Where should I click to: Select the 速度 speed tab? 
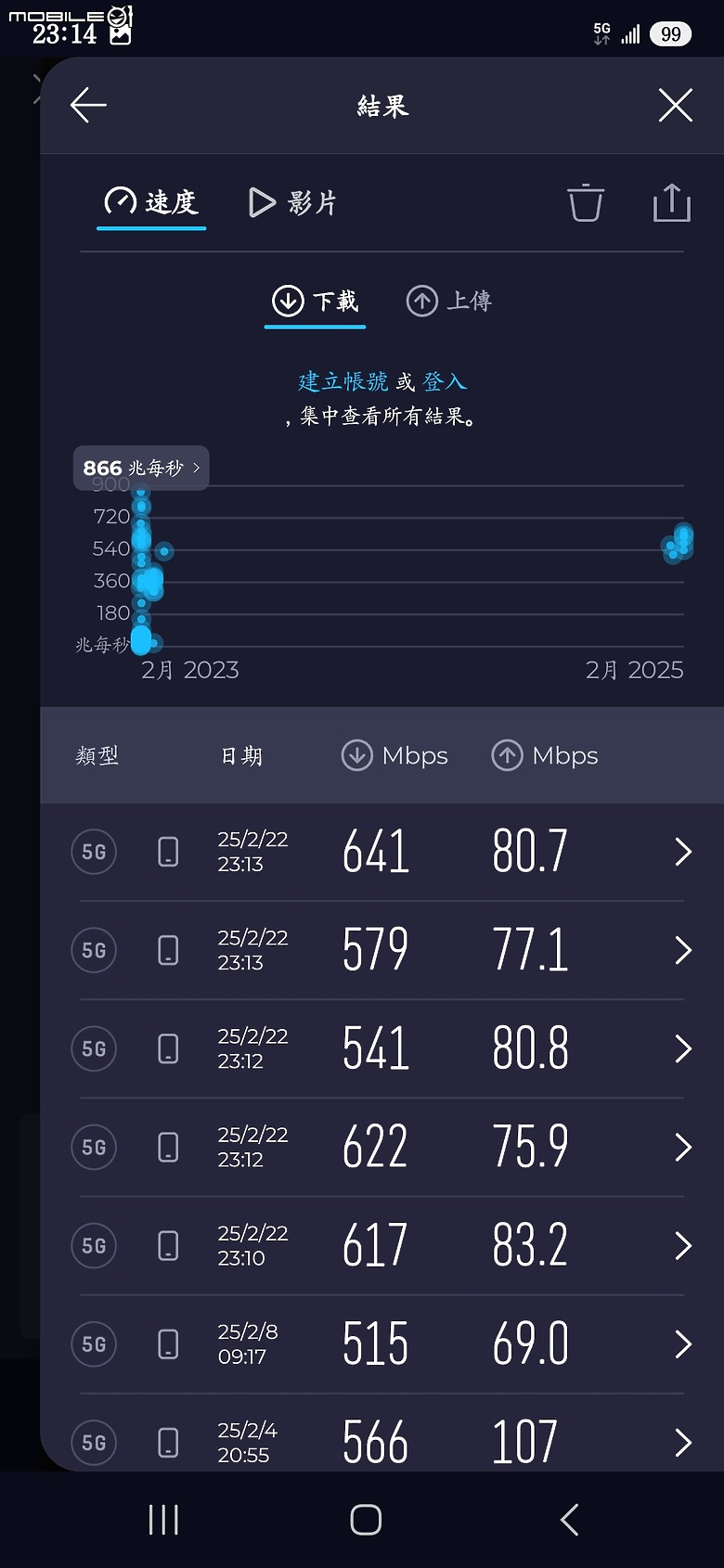[151, 202]
